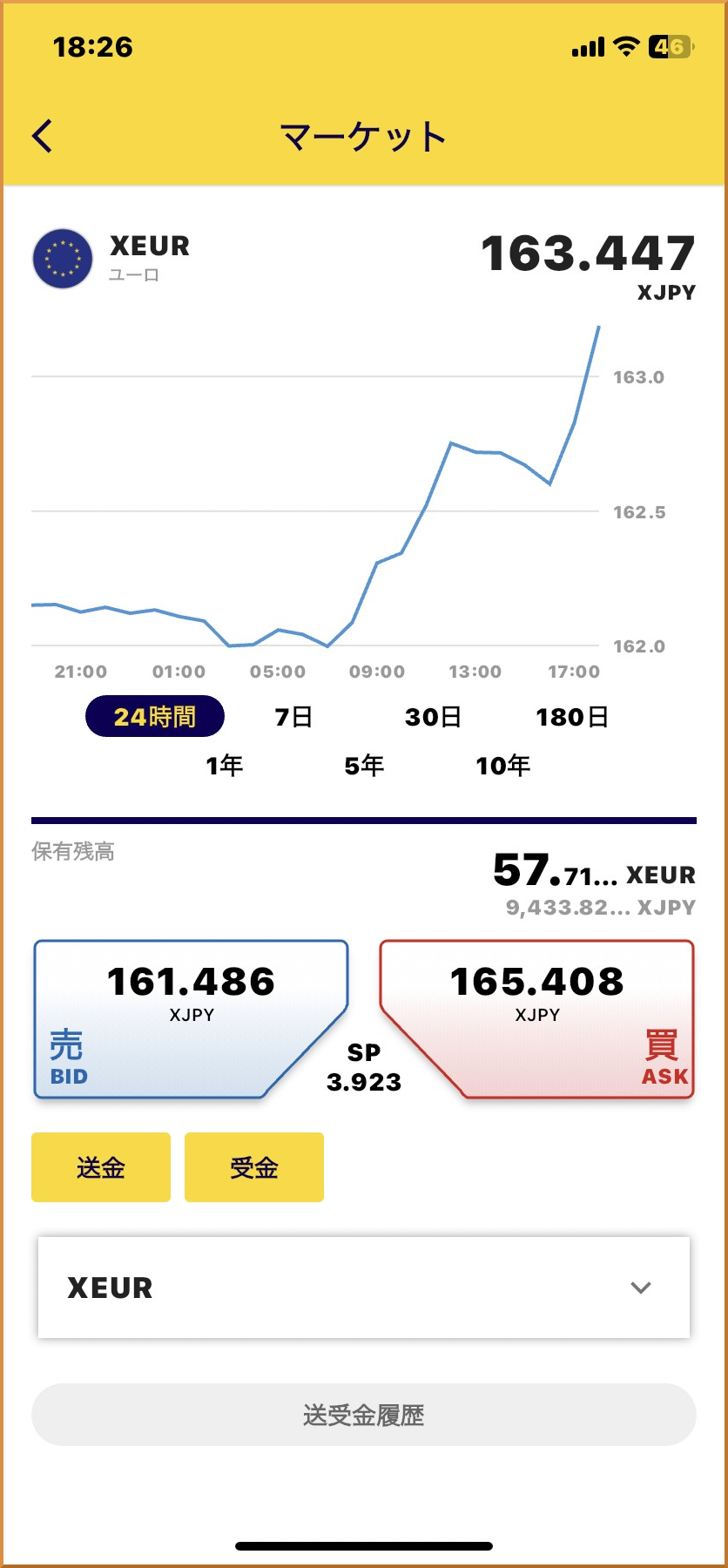Go back from the マーケット screen
The height and width of the screenshot is (1568, 728).
[x=42, y=136]
